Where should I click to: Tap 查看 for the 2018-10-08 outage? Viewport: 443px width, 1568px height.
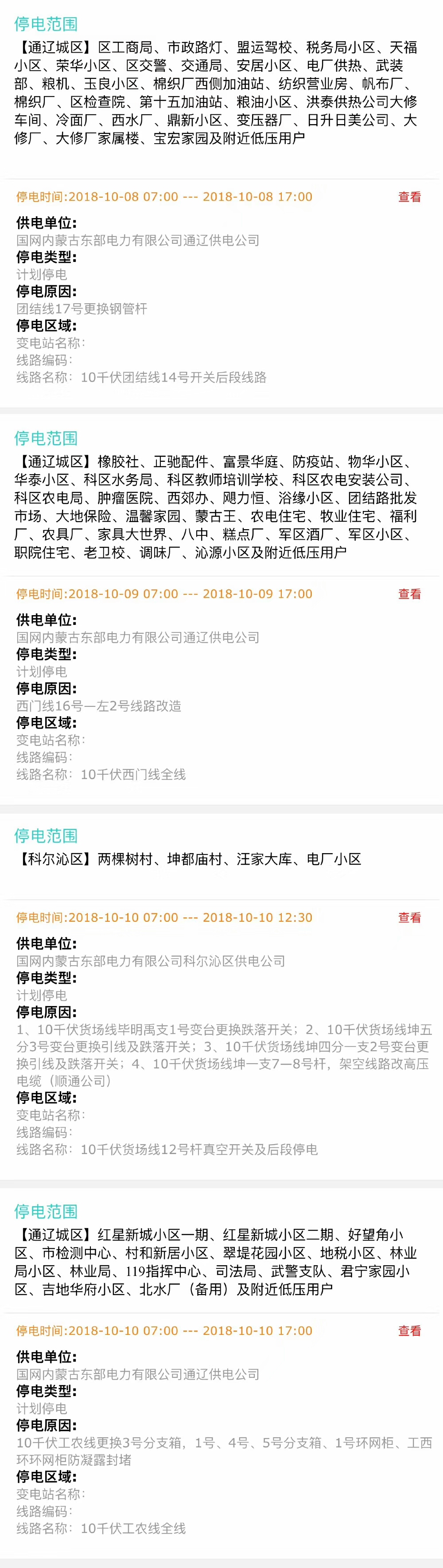click(409, 197)
